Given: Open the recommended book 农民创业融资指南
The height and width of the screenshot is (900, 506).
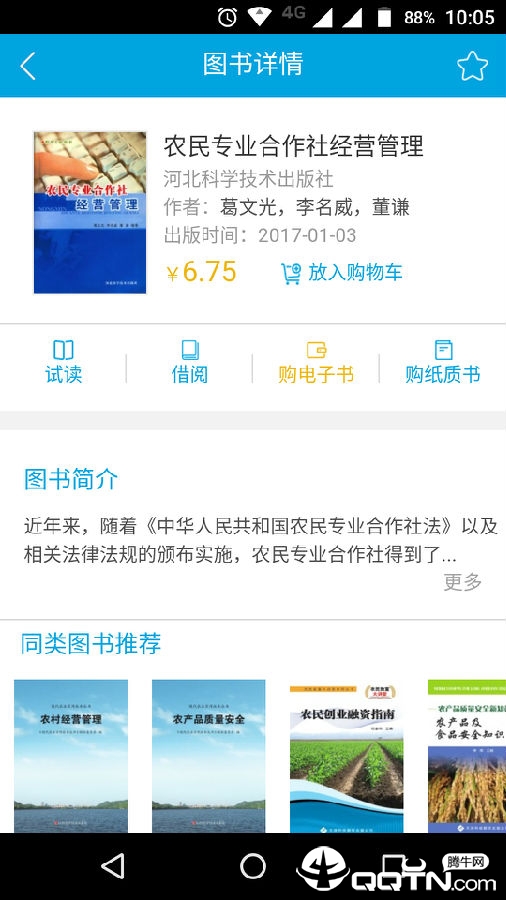Looking at the screenshot, I should [x=347, y=758].
